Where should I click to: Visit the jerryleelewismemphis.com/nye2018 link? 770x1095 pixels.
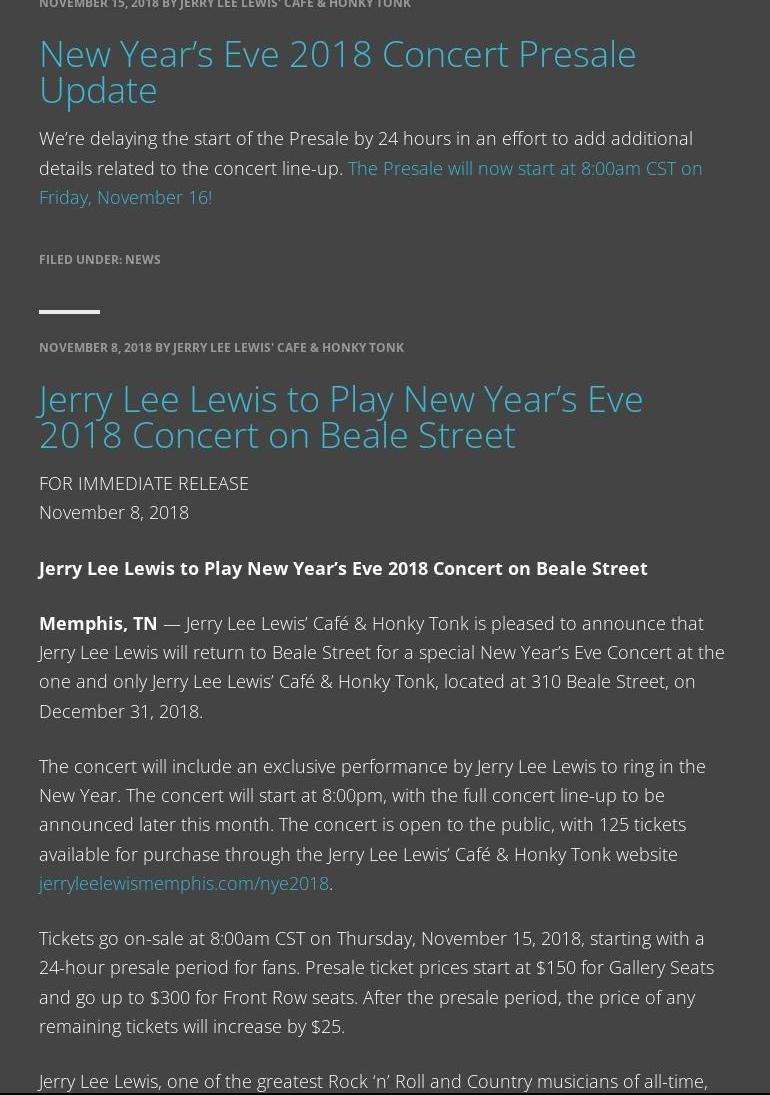[184, 883]
